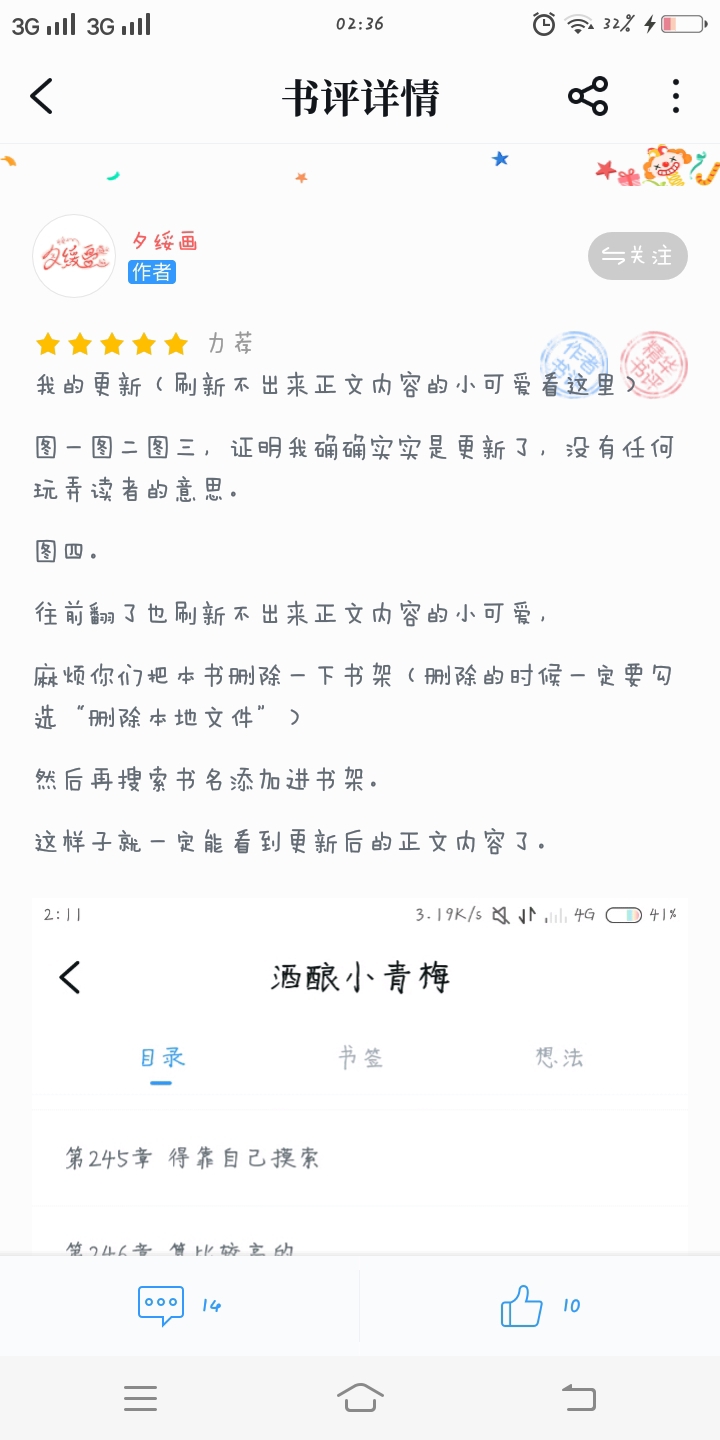Follow the author via 关注 button
Viewport: 720px width, 1440px height.
[637, 256]
